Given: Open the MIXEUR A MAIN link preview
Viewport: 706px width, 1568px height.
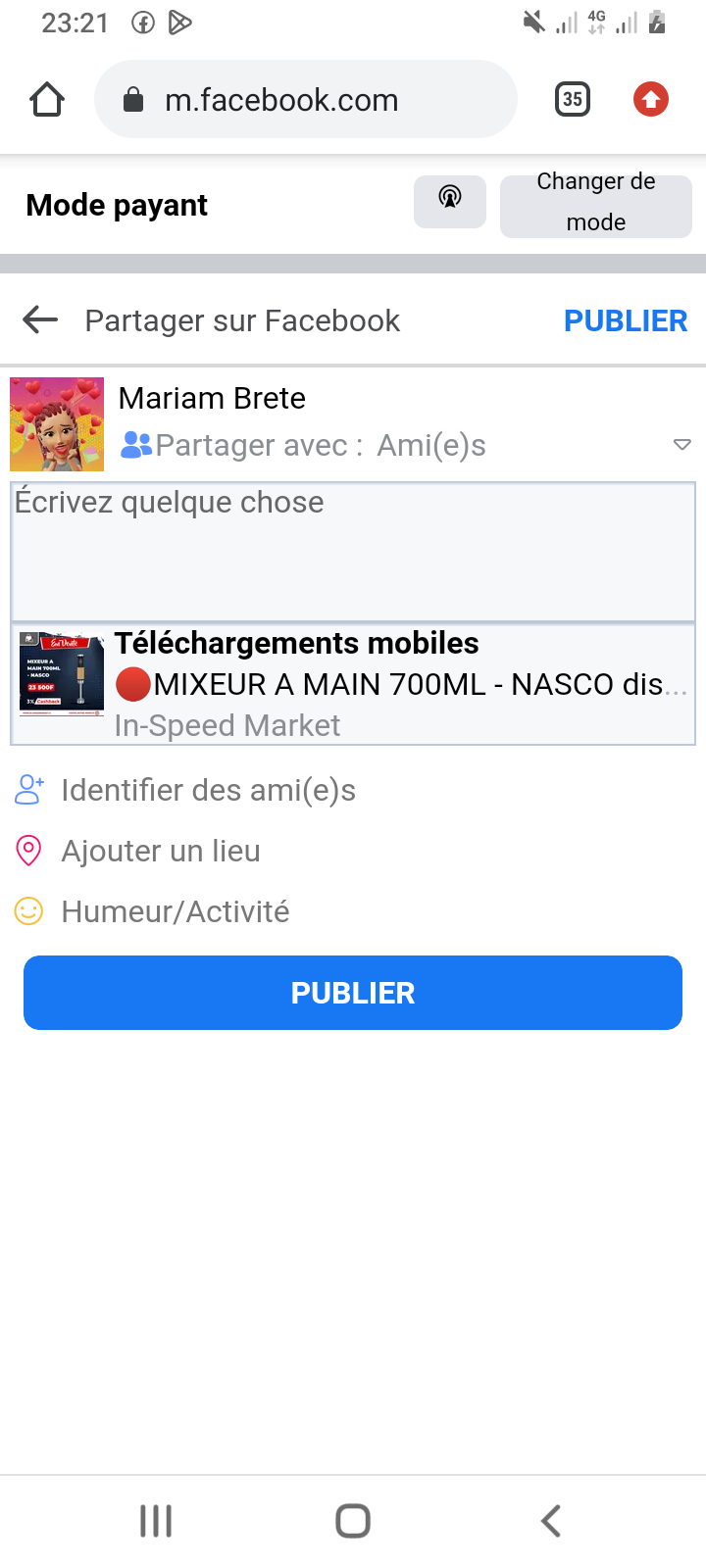Looking at the screenshot, I should pyautogui.click(x=353, y=685).
